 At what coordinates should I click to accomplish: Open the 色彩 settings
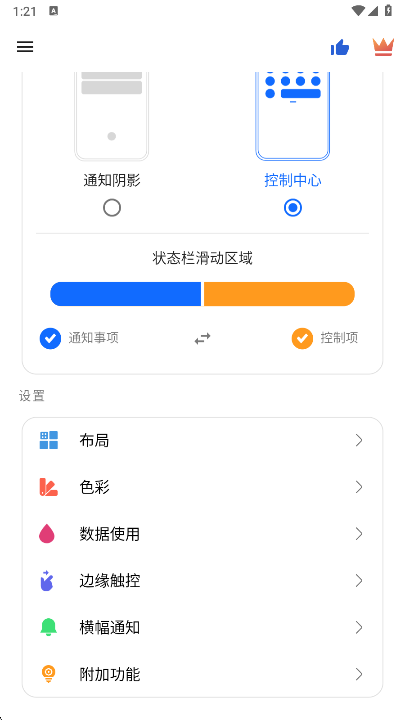pos(202,487)
